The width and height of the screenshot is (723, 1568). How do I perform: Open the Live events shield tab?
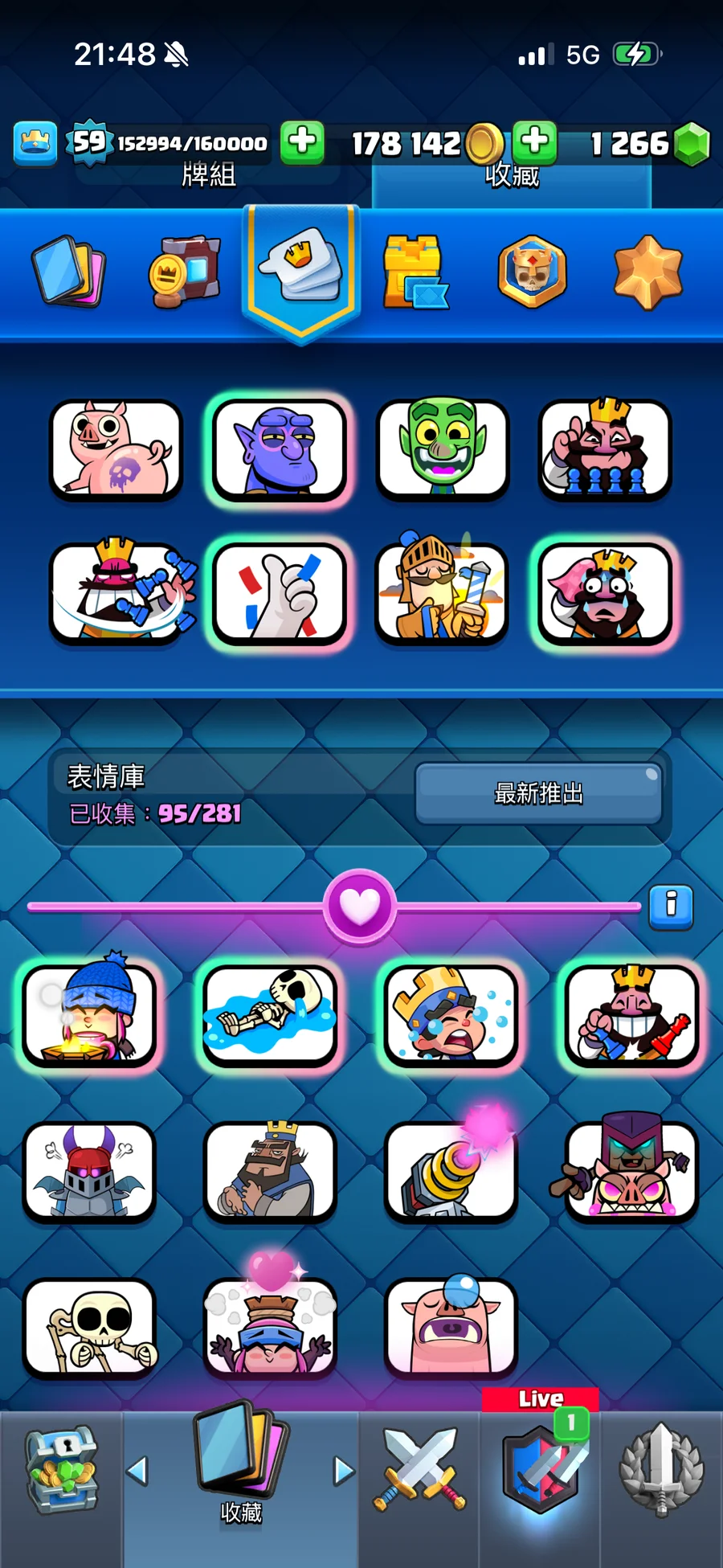pos(541,1471)
